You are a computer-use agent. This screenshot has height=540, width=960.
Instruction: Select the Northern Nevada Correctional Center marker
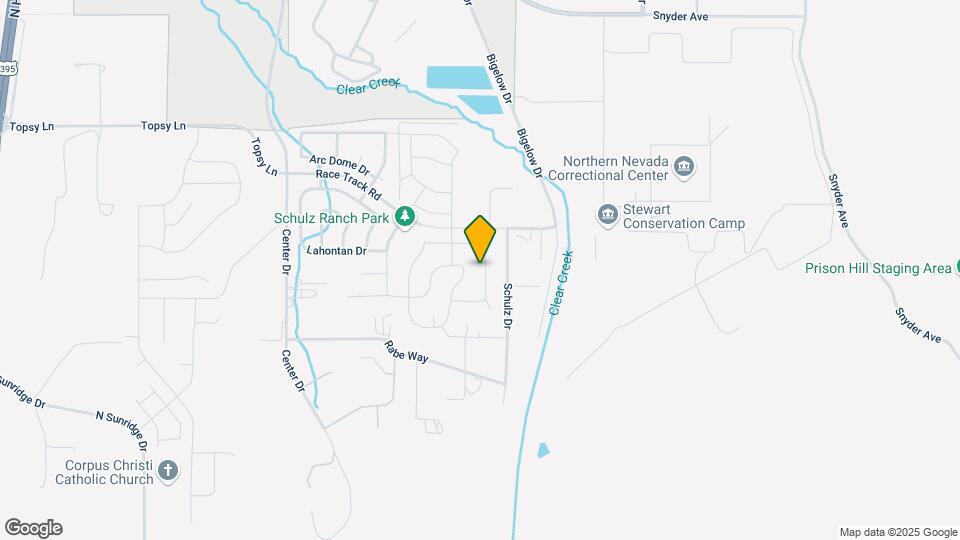tap(685, 166)
